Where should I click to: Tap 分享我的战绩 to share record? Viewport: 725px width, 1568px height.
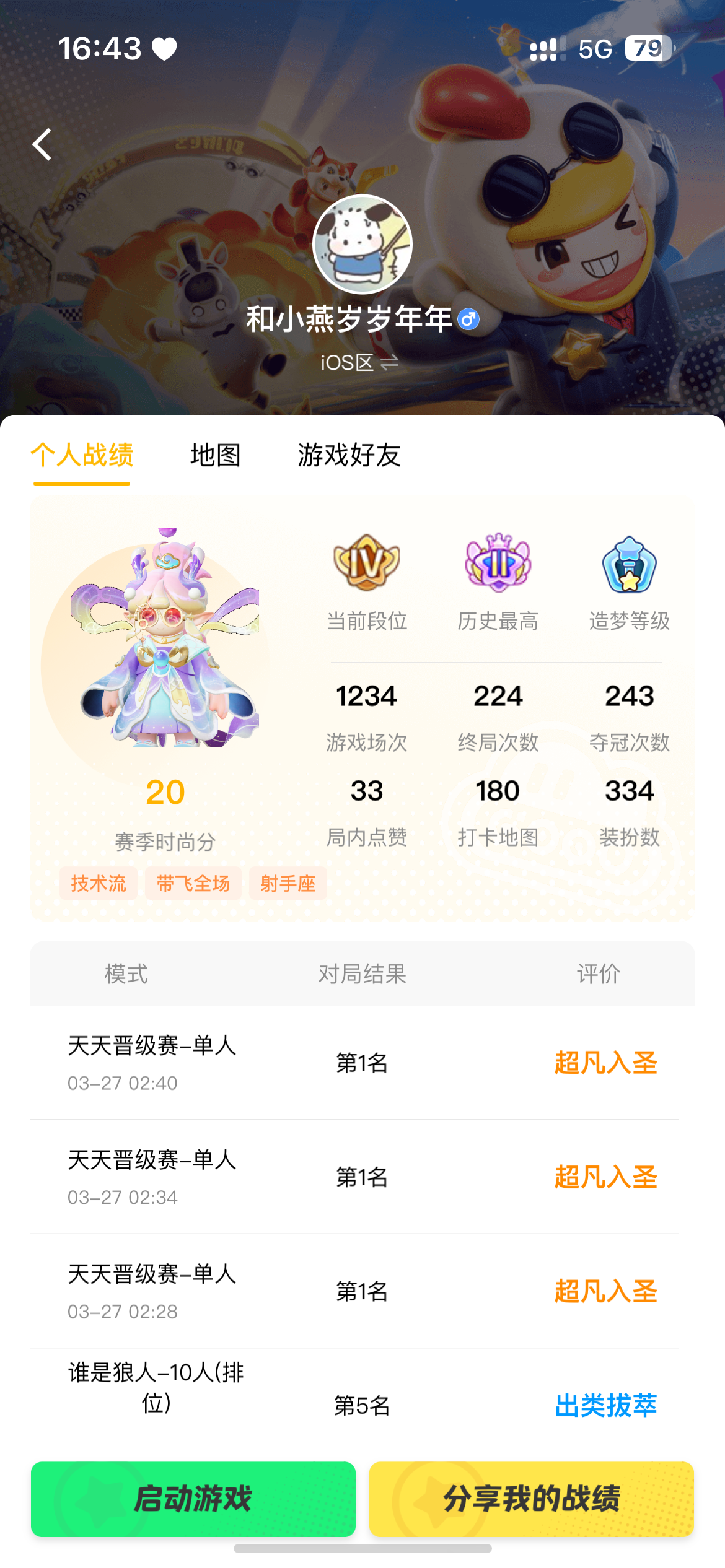tap(532, 1499)
